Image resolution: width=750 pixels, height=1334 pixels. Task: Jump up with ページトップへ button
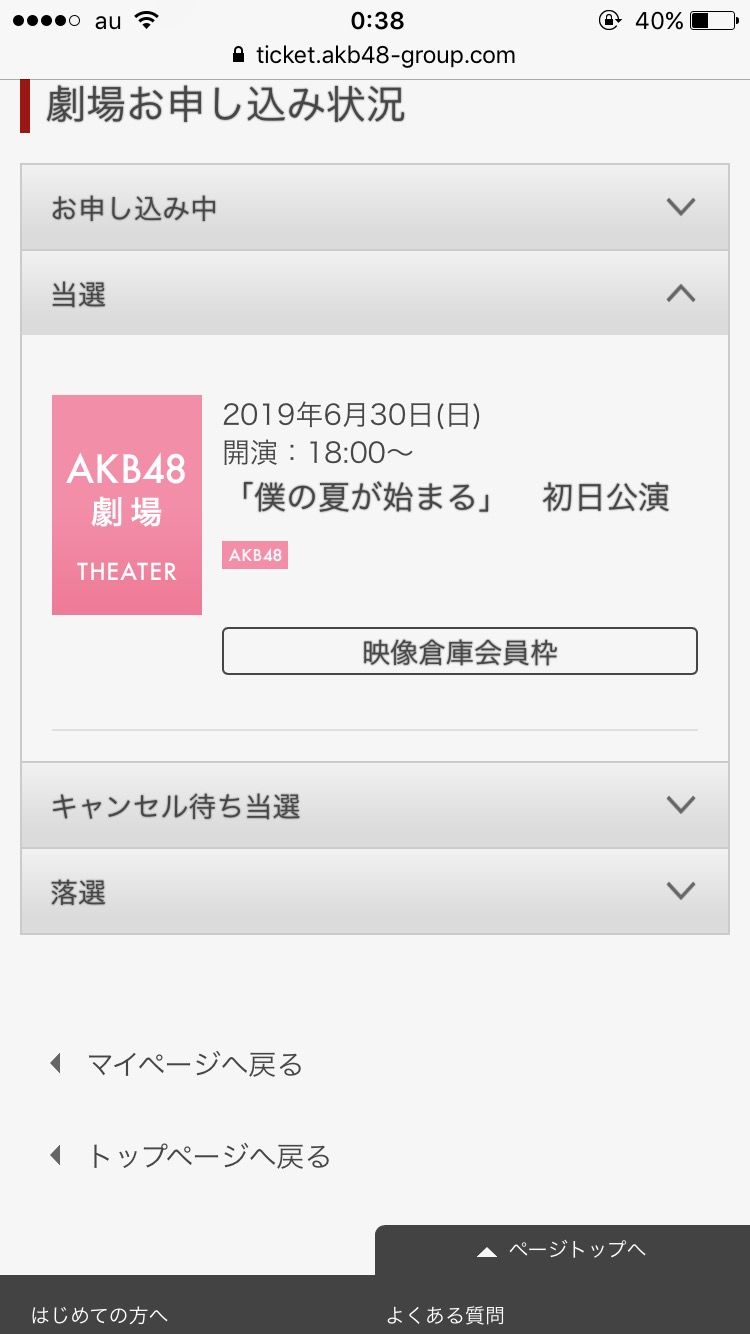click(562, 1250)
